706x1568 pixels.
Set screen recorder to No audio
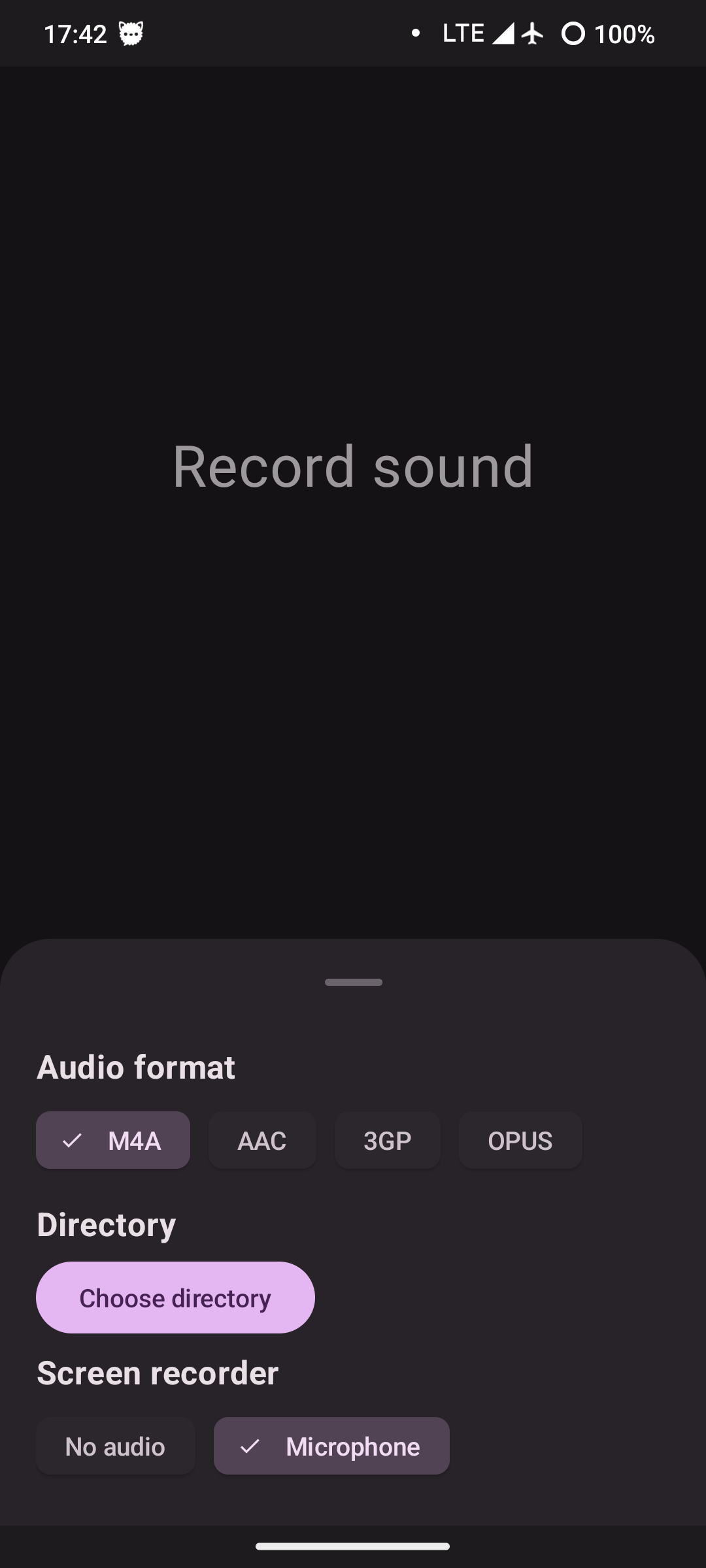tap(116, 1446)
